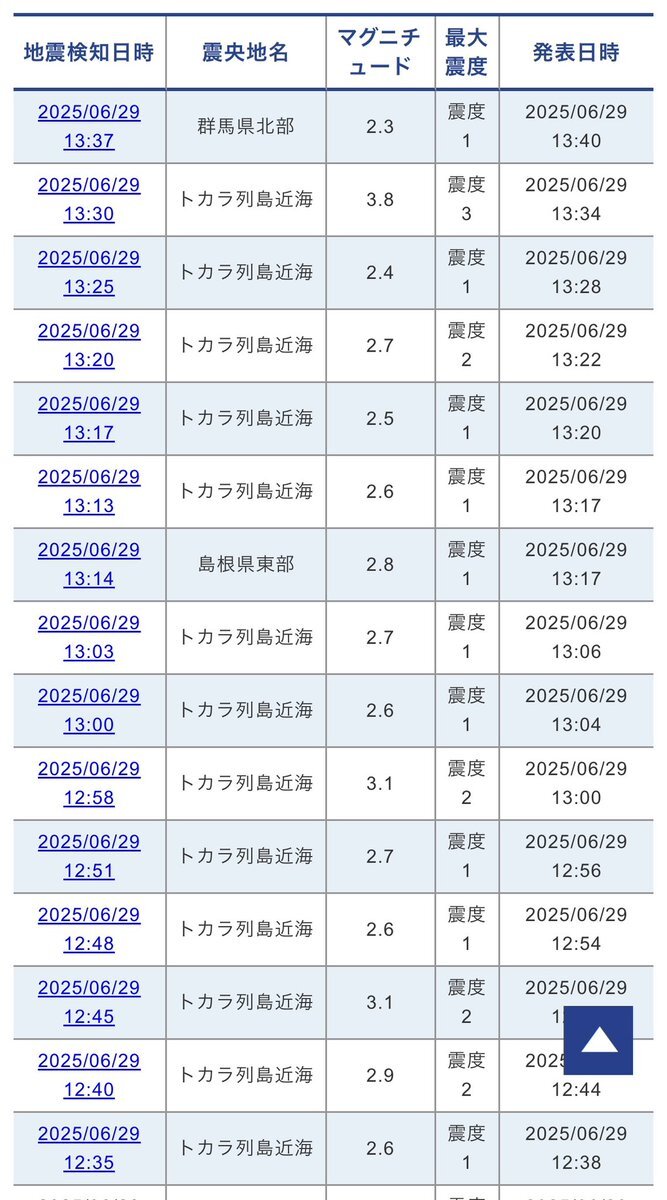Open the 2025/06/29 13:37 earthquake entry
The height and width of the screenshot is (1200, 667).
tap(89, 126)
